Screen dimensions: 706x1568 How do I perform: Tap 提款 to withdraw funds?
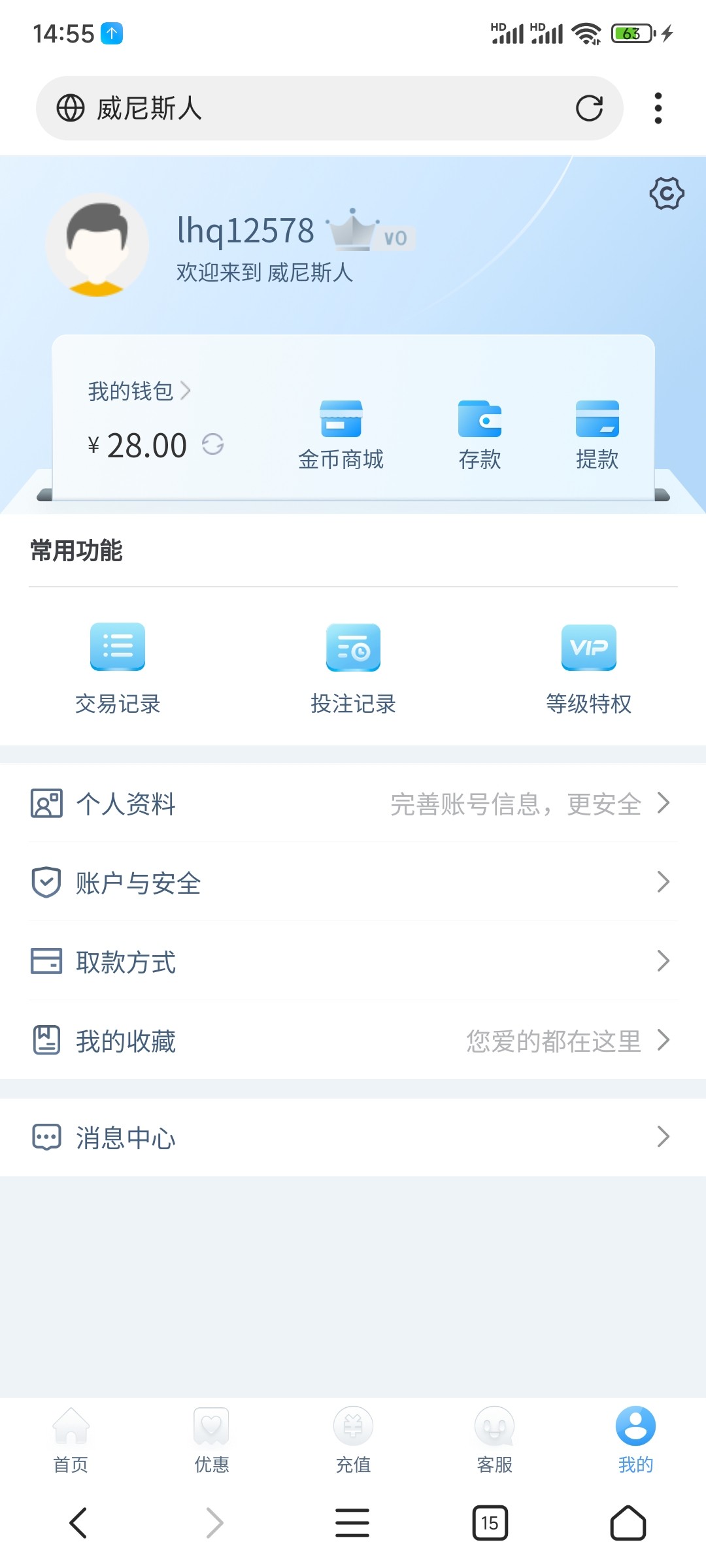(597, 435)
